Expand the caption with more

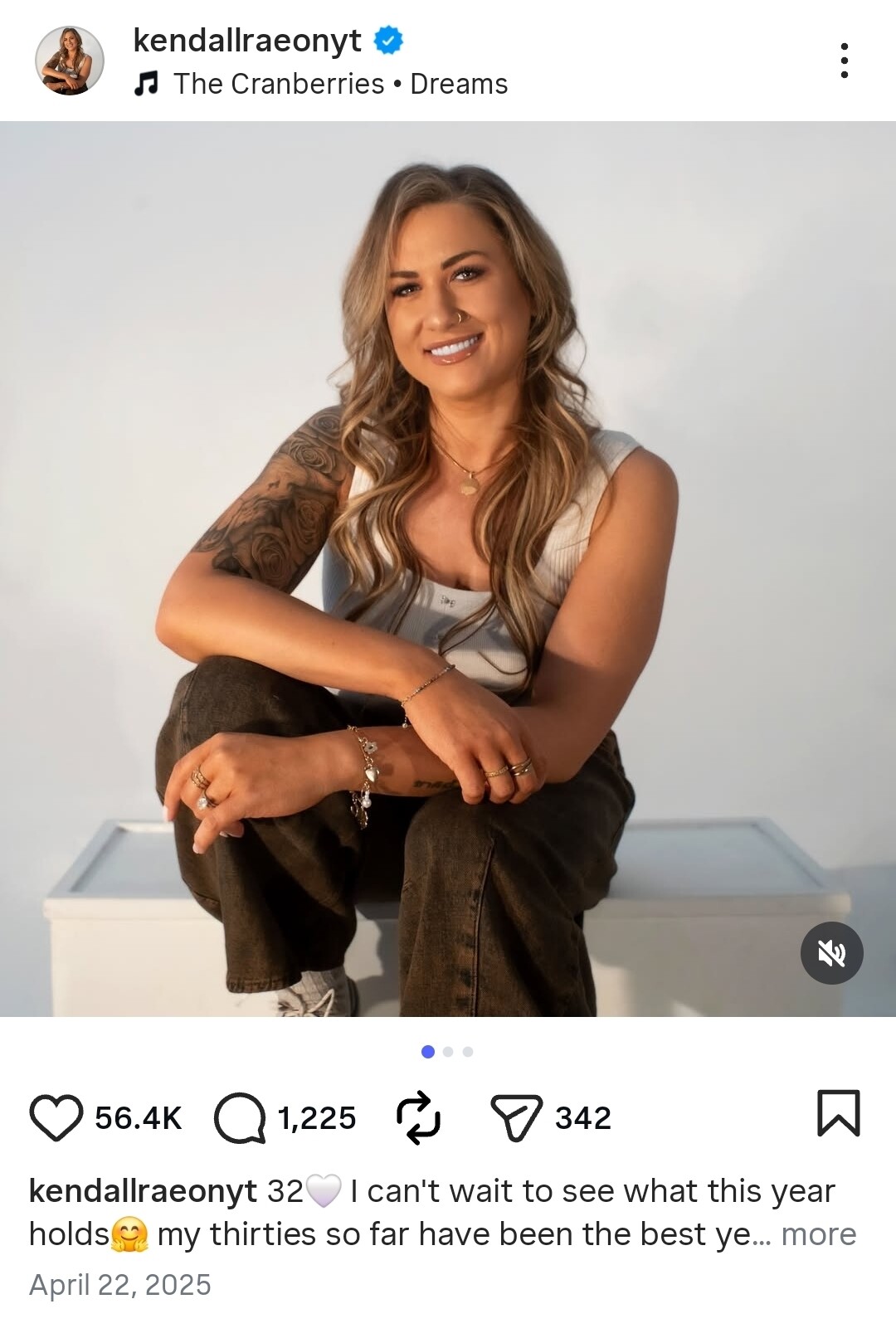(818, 1234)
